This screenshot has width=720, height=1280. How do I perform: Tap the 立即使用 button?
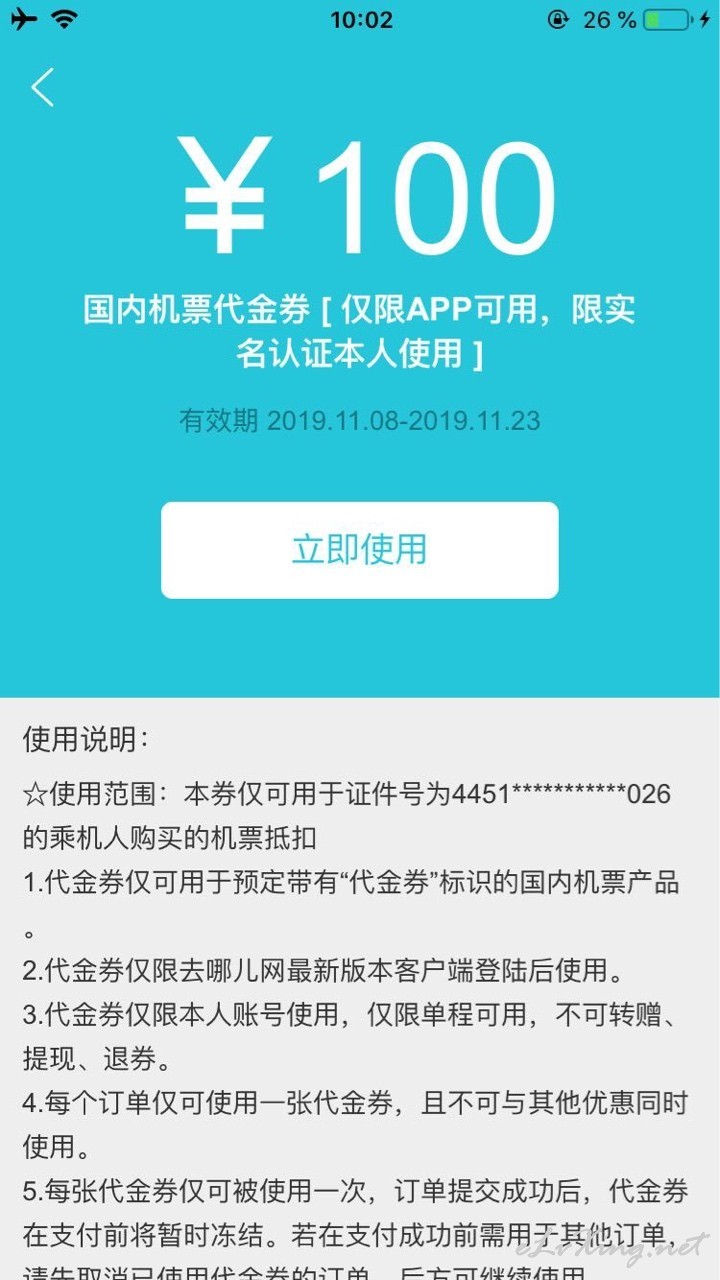click(360, 550)
